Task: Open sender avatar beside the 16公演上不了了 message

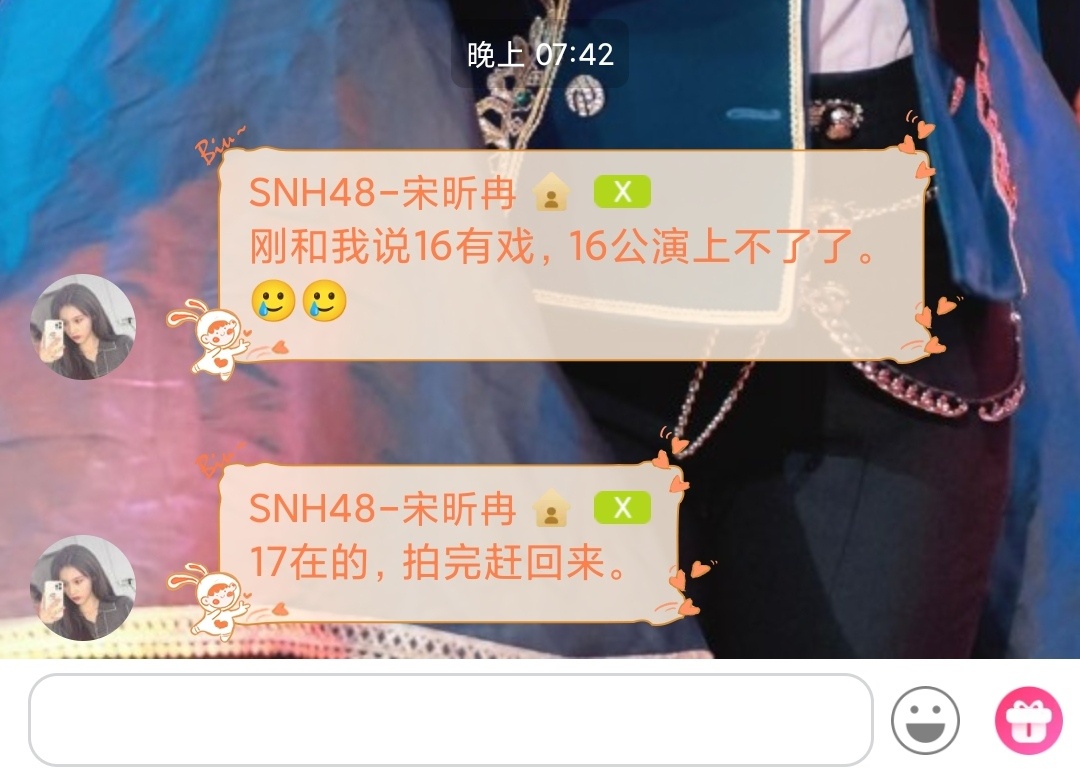Action: pos(82,327)
